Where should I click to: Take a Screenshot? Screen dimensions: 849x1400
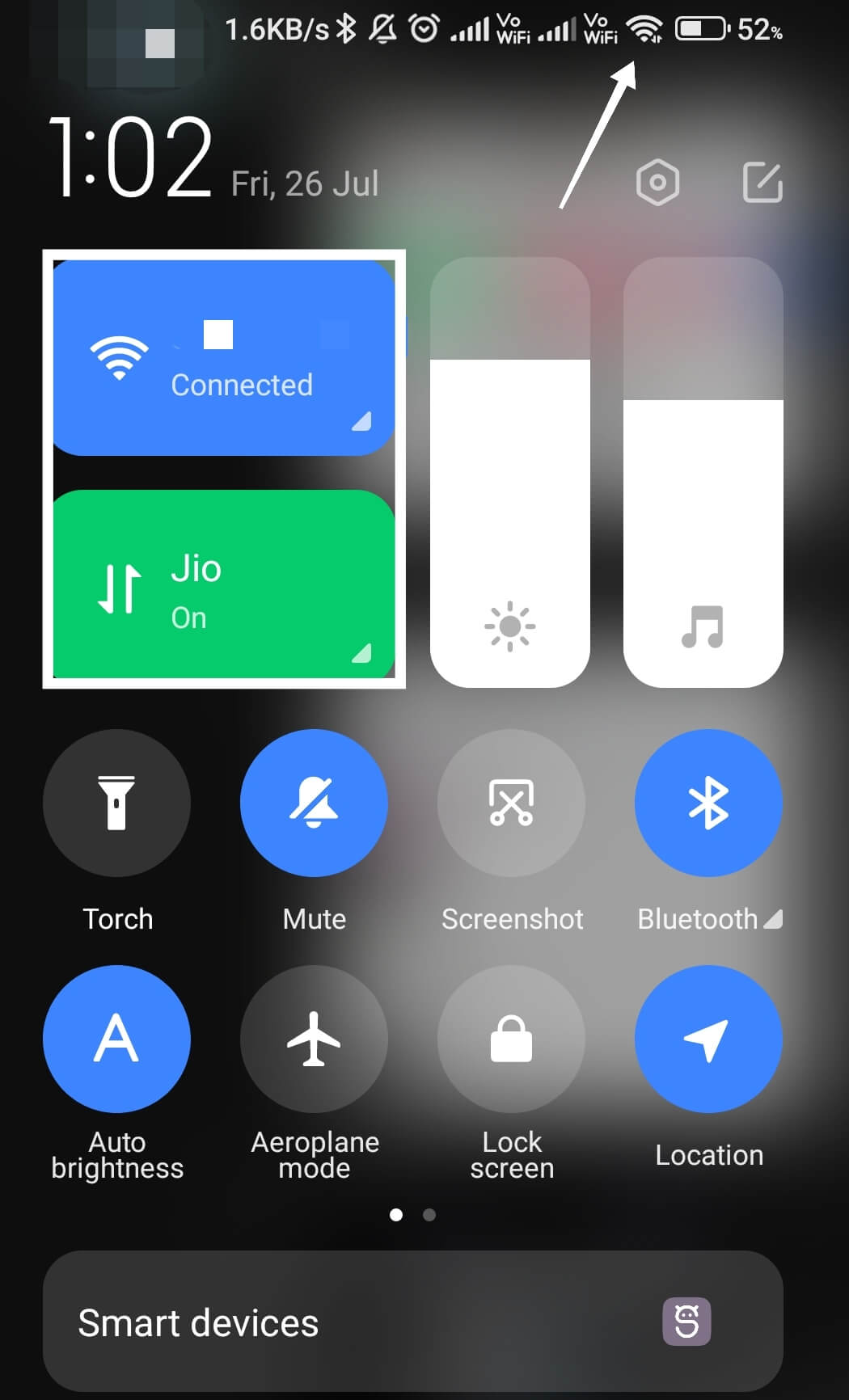[511, 803]
